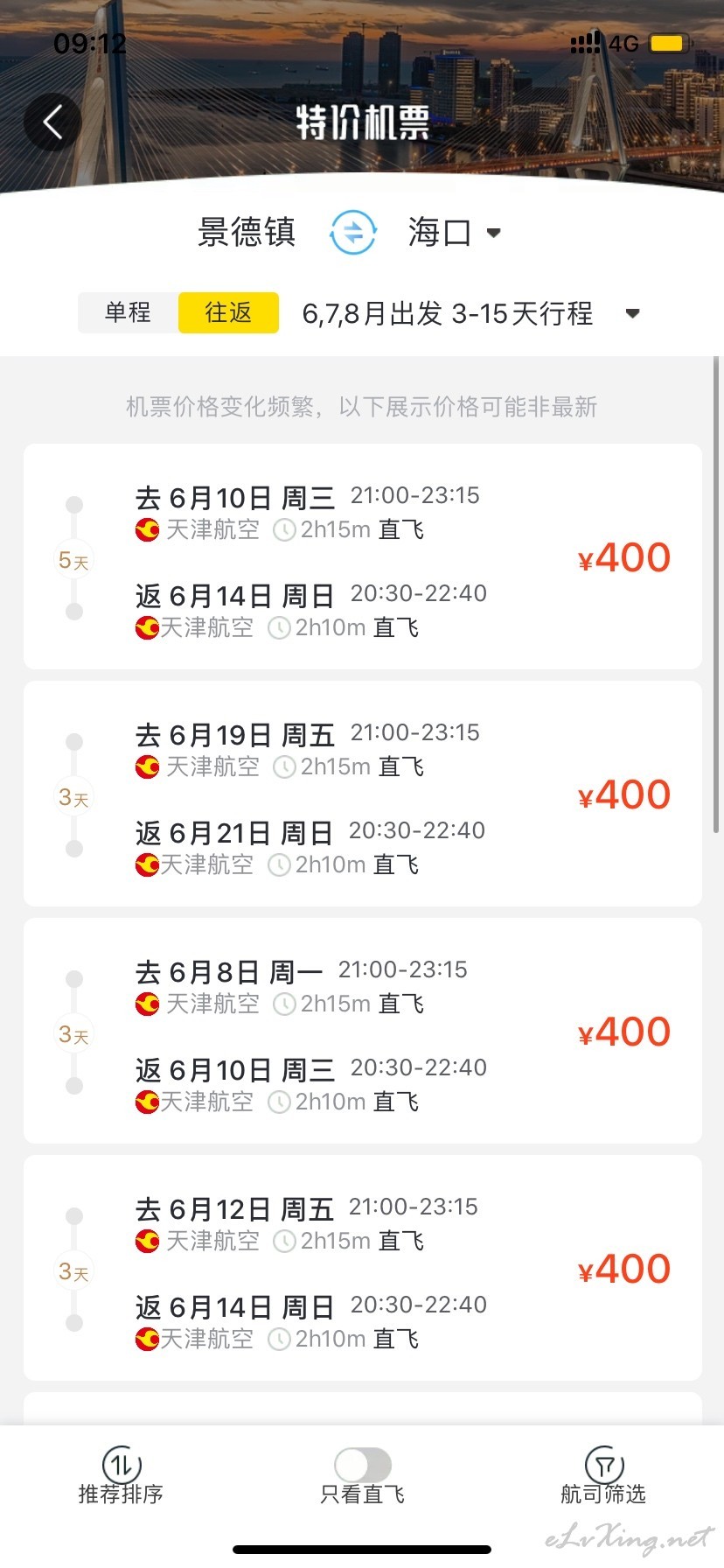724x1568 pixels.
Task: Open the 海口 destination dropdown
Action: (455, 233)
